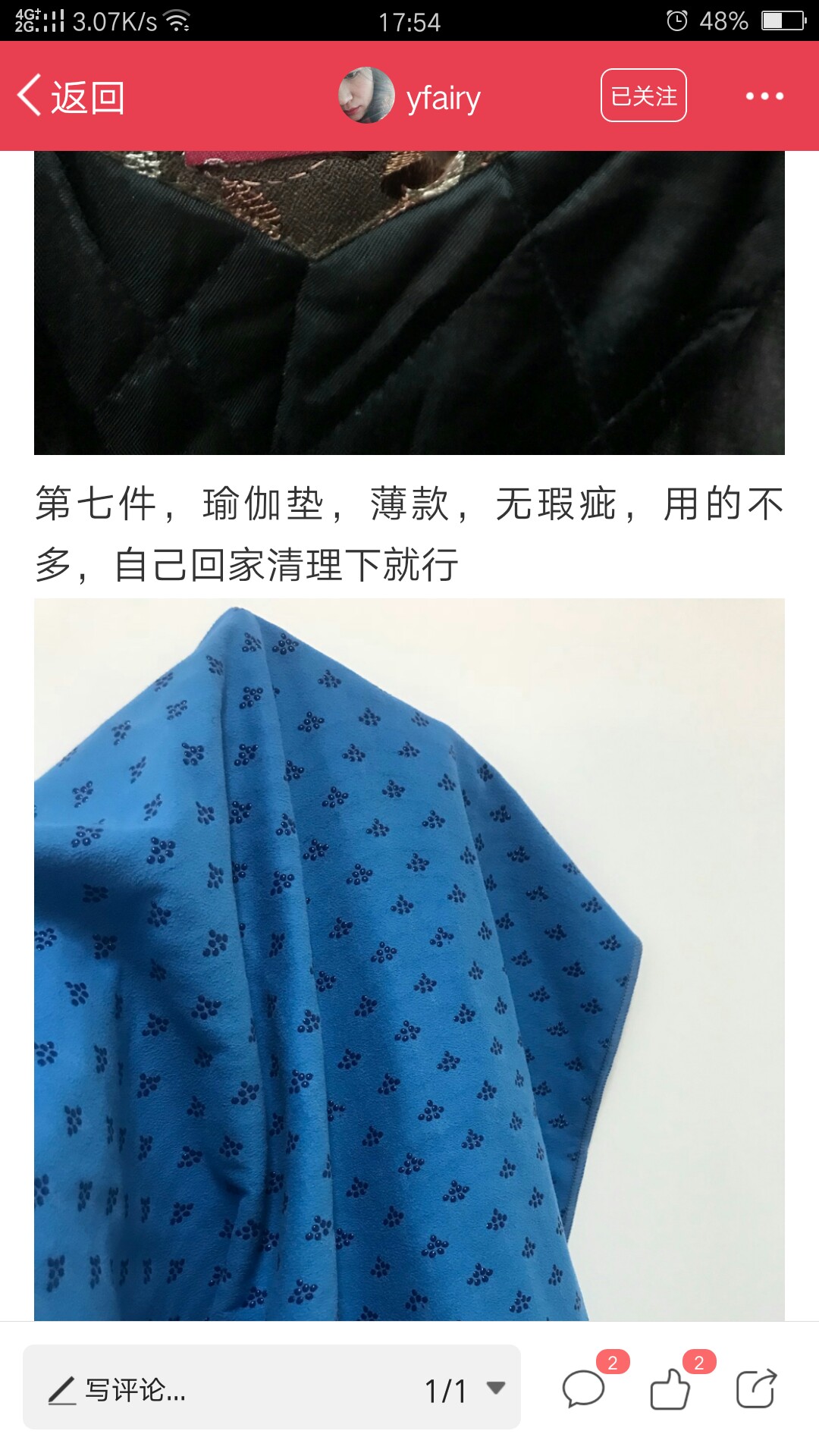Open yfairy's profile avatar
The image size is (819, 1456).
point(366,96)
